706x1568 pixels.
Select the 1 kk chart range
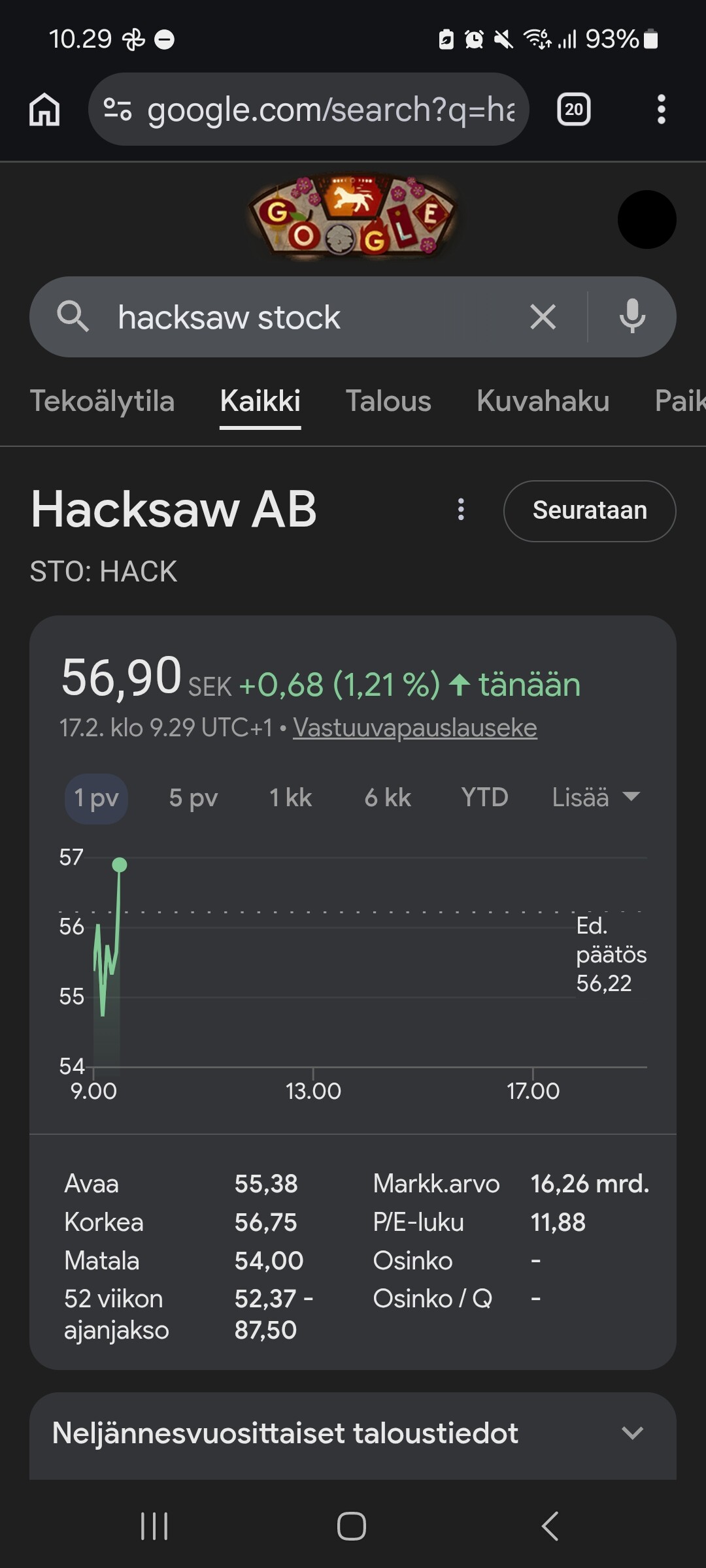tap(290, 798)
